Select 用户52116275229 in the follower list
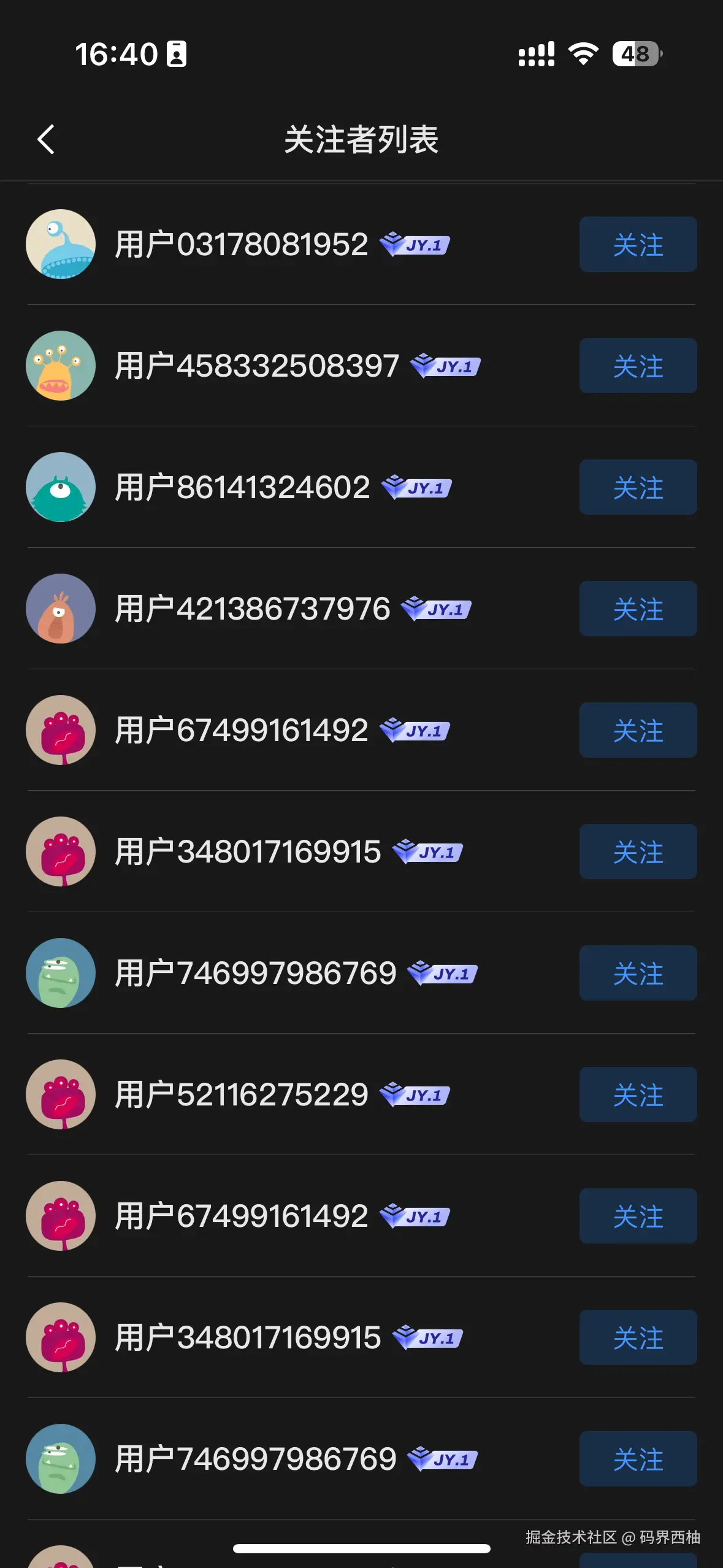The width and height of the screenshot is (723, 1568). 242,1094
